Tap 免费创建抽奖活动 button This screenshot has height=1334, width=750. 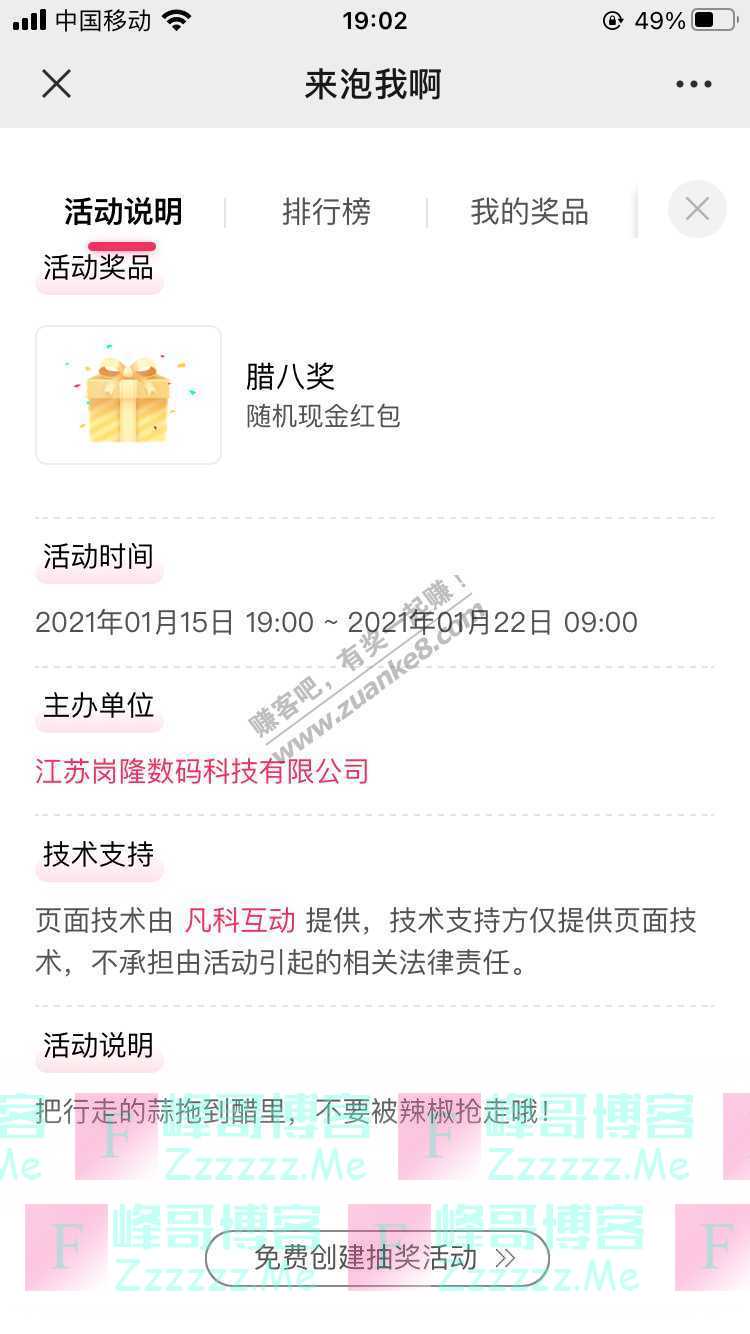click(x=377, y=1258)
